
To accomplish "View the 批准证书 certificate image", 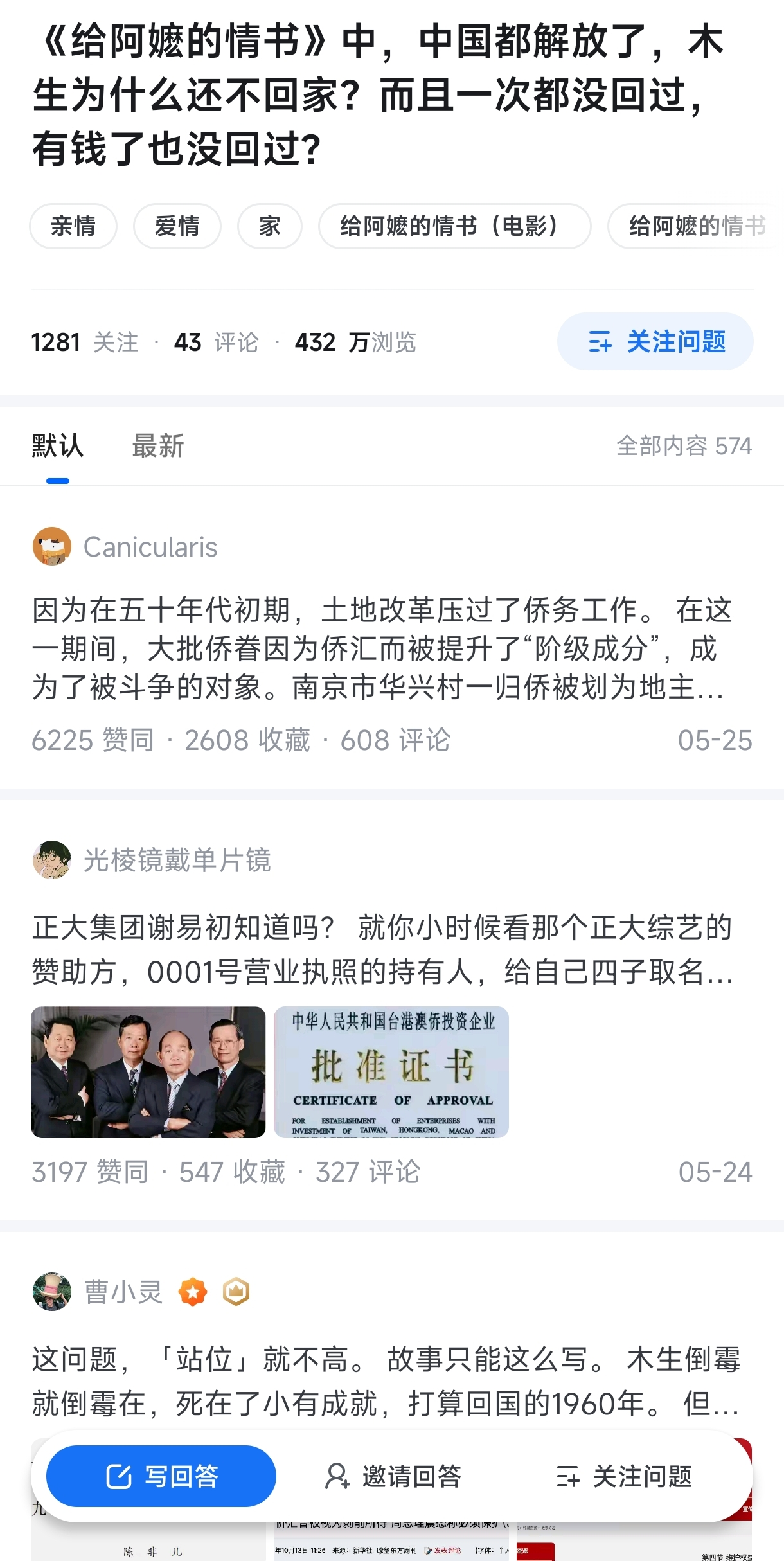I will click(391, 1072).
